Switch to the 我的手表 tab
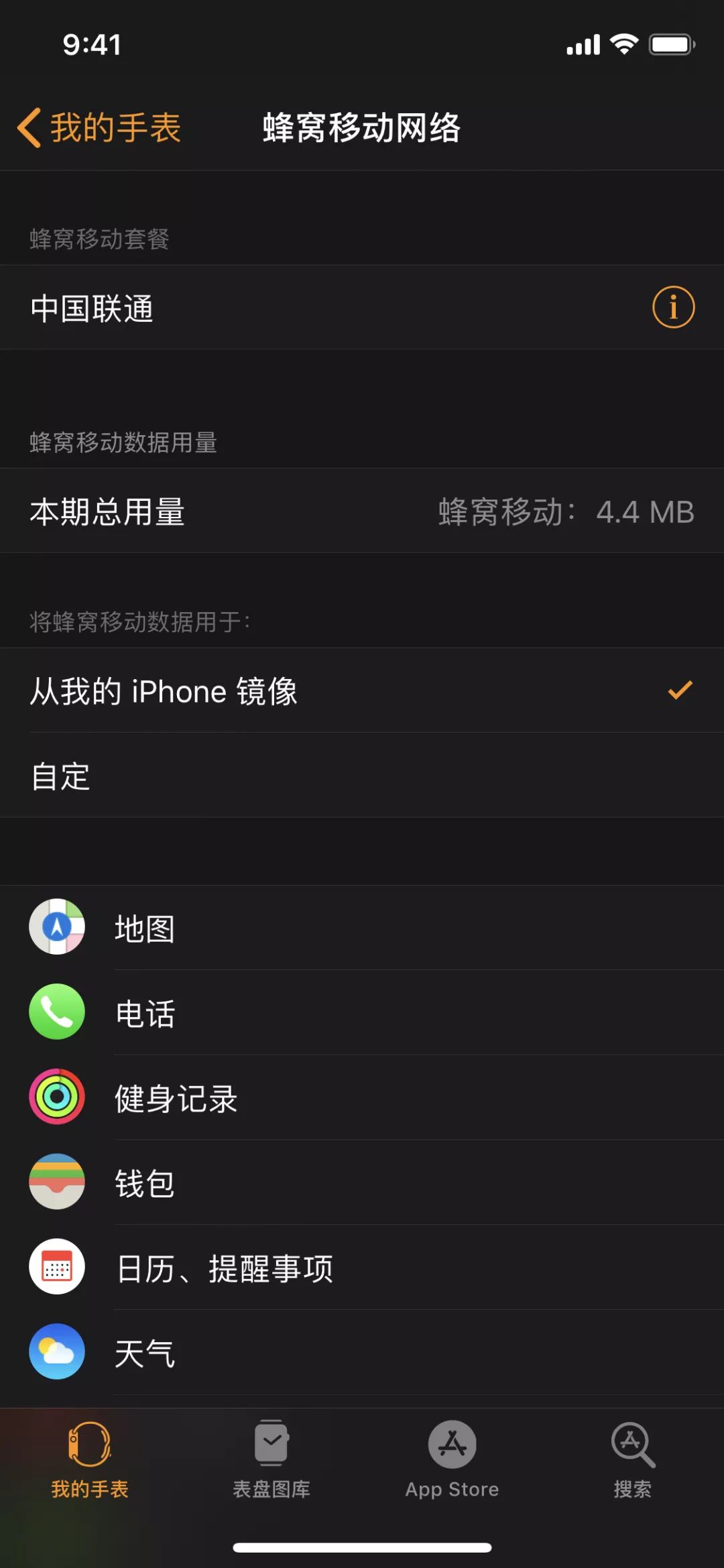 coord(90,1459)
